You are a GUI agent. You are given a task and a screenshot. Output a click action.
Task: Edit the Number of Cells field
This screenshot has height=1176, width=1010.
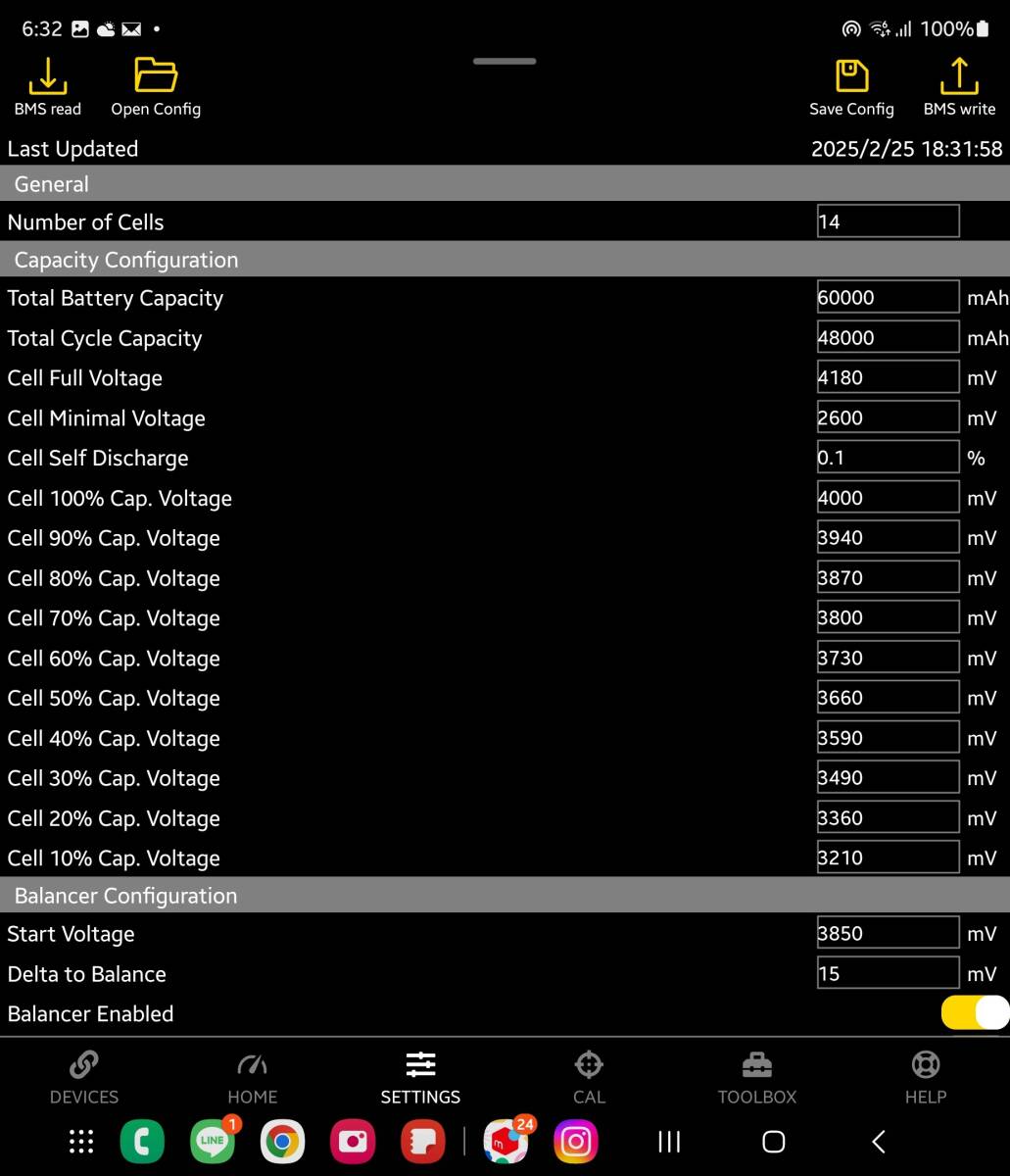click(888, 221)
